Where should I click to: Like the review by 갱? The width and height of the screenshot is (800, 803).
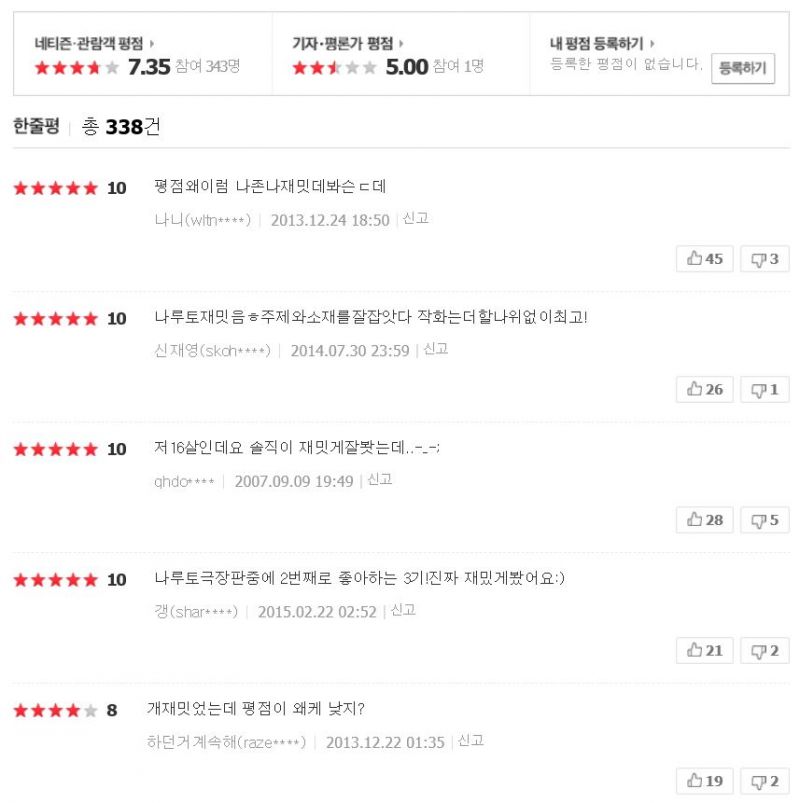pos(705,650)
